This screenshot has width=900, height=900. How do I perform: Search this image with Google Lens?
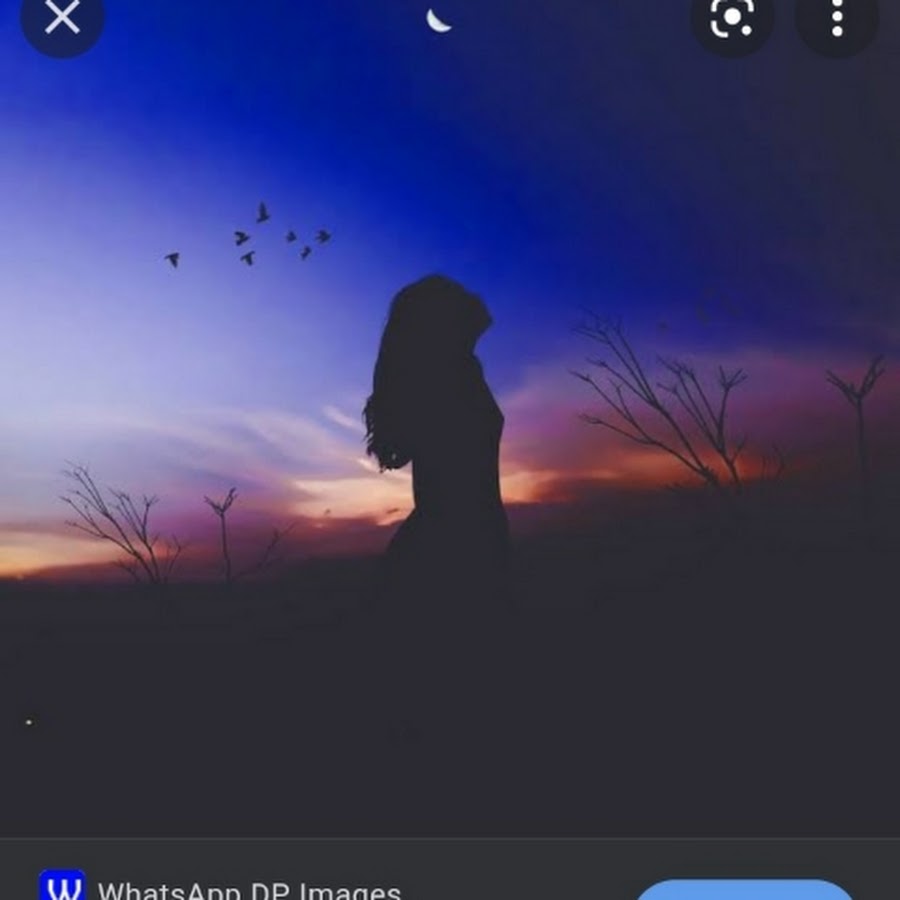[x=732, y=17]
